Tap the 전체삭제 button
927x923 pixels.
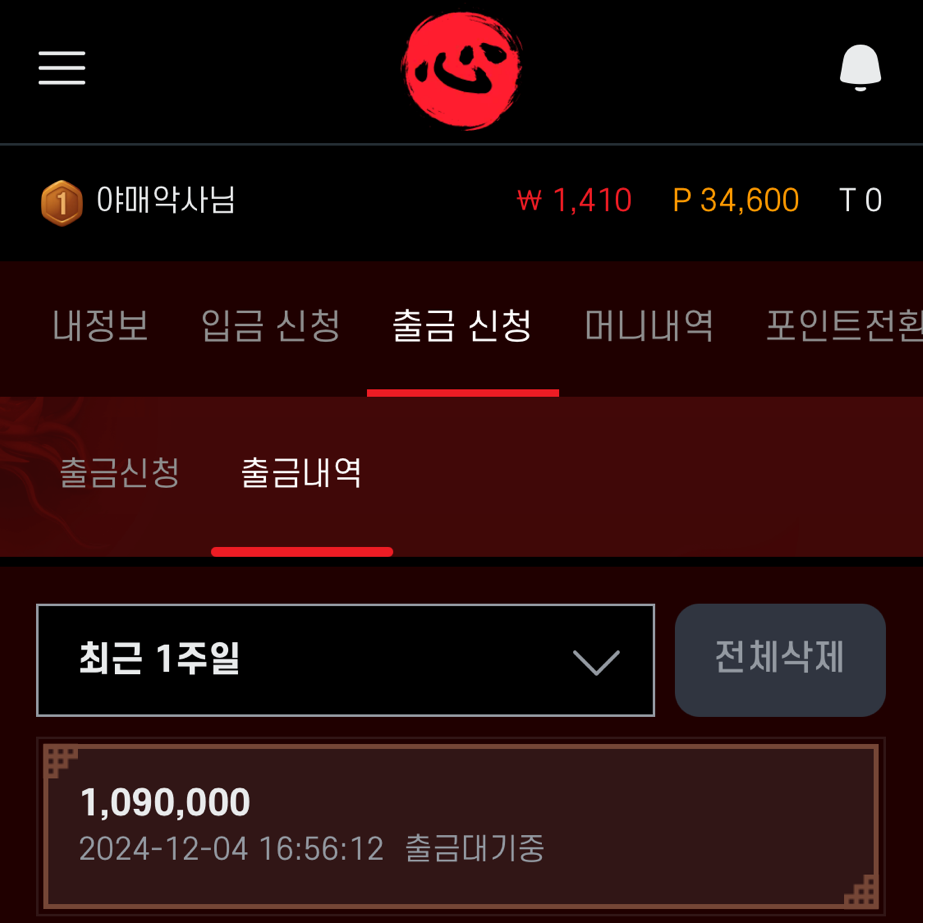pyautogui.click(x=780, y=659)
